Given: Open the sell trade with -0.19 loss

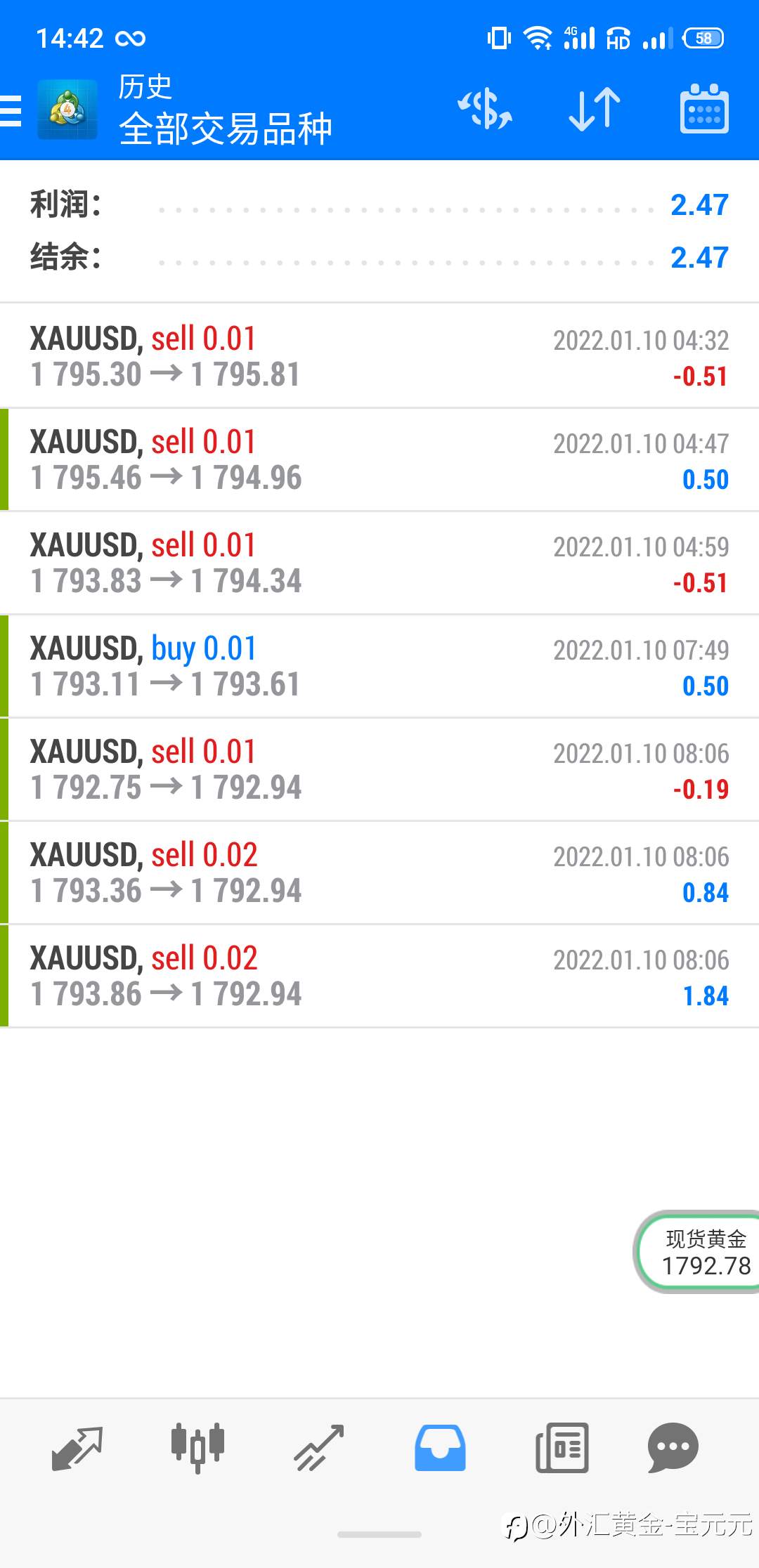Looking at the screenshot, I should (x=379, y=769).
